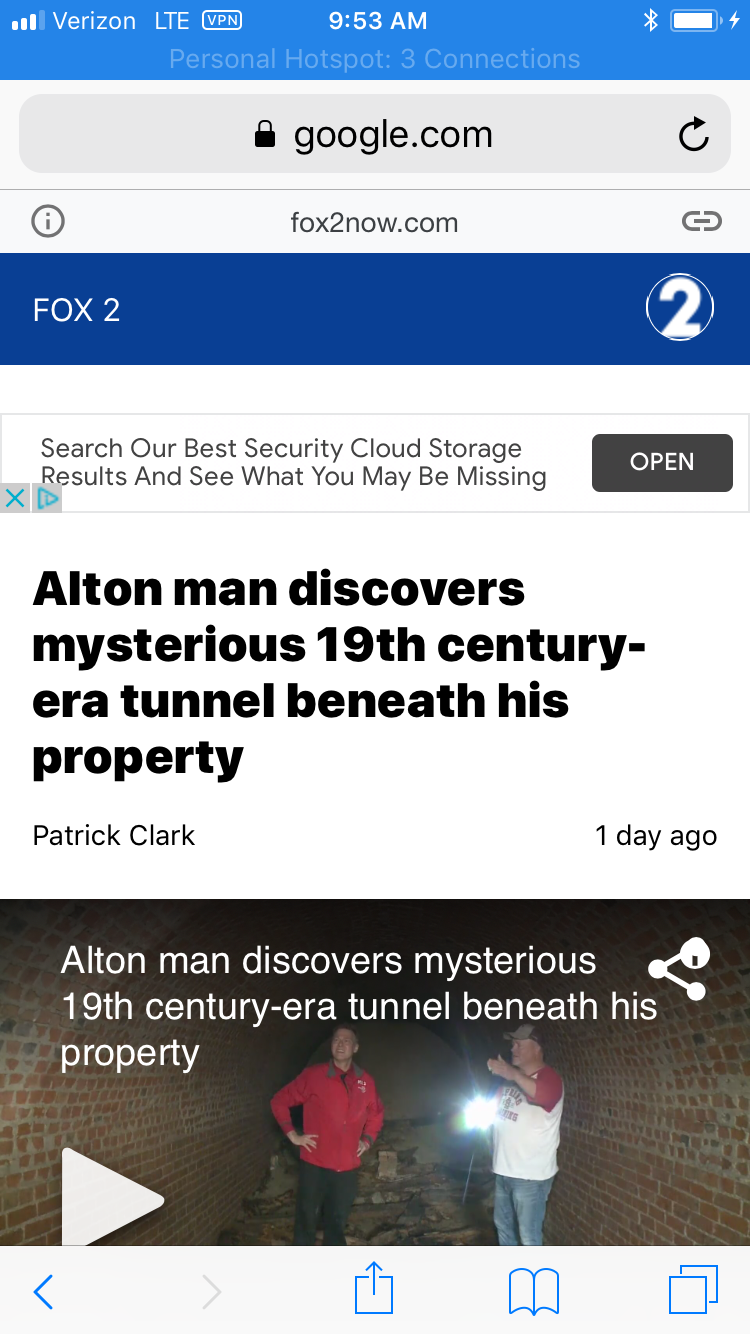Go back to the previous page
Viewport: 750px width, 1334px height.
coord(43,1291)
